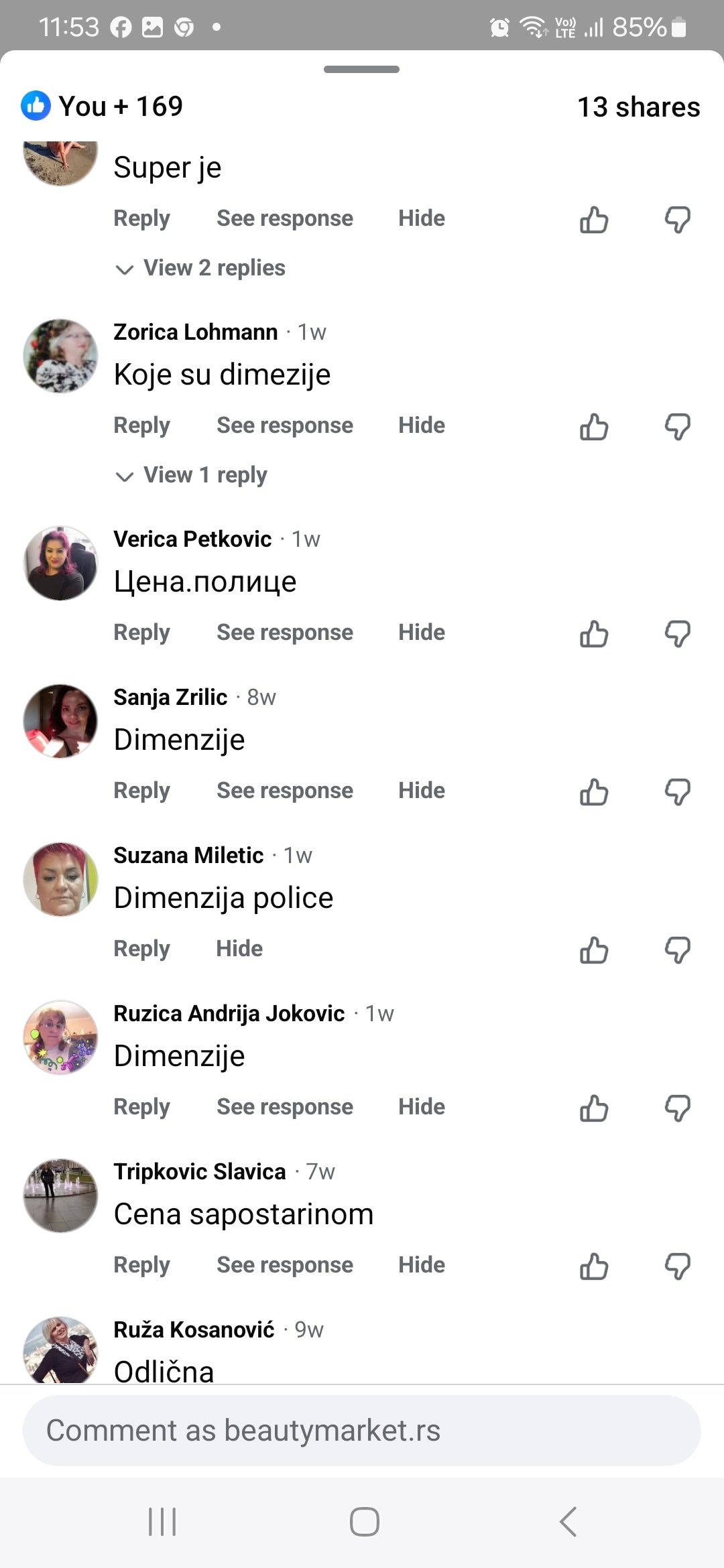Viewport: 724px width, 1568px height.
Task: Like Suzana Miletic's comment
Action: click(594, 950)
